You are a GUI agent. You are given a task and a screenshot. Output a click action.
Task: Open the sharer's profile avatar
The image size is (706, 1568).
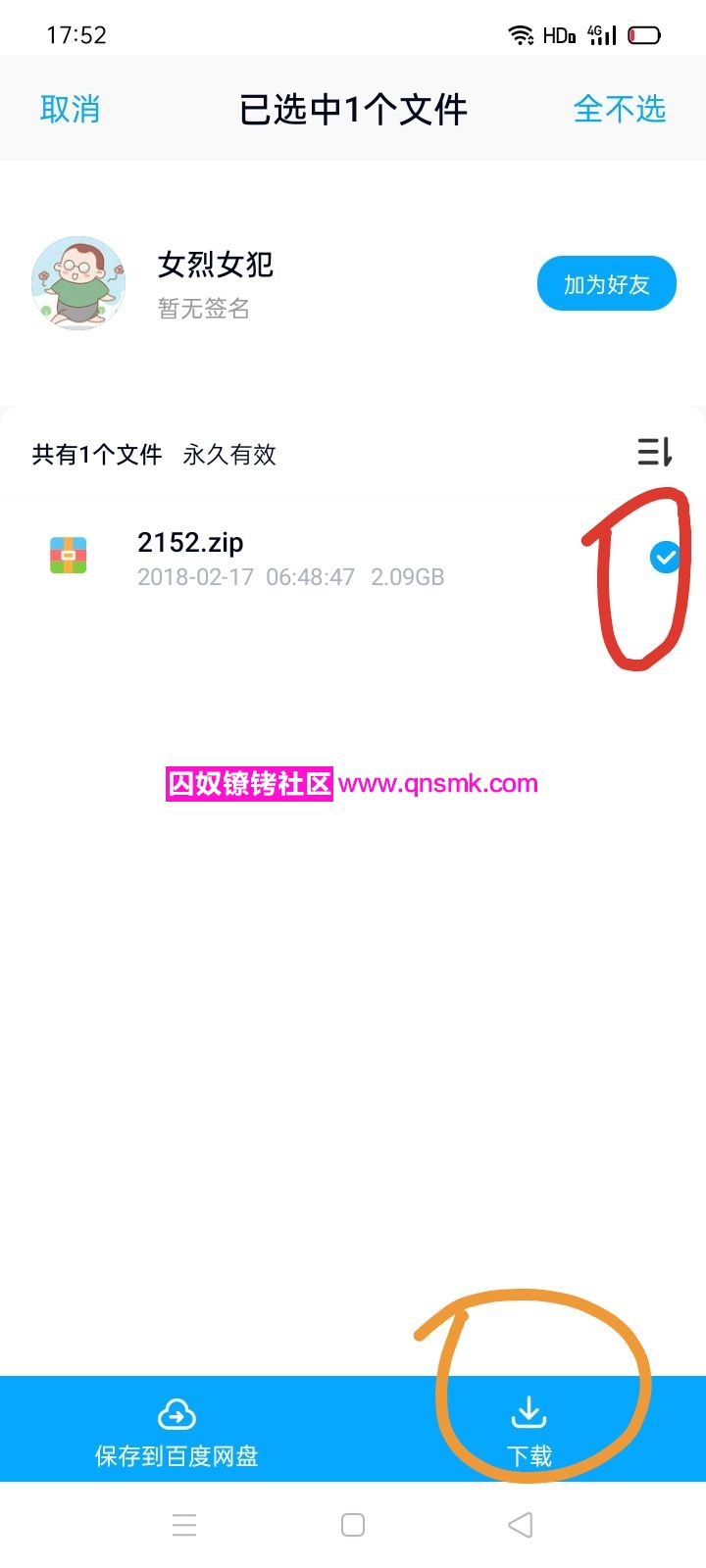pyautogui.click(x=78, y=283)
